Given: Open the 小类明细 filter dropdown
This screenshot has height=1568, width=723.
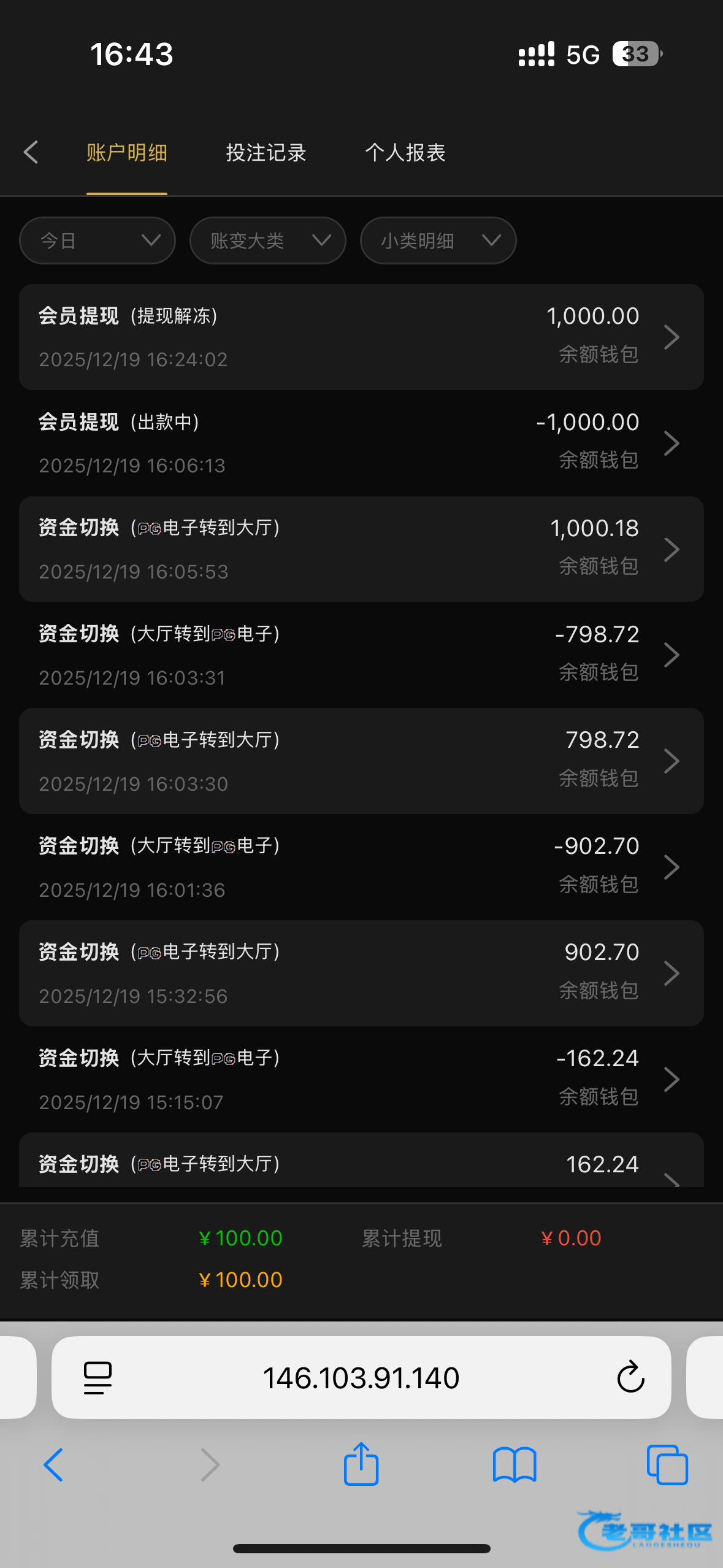Looking at the screenshot, I should [x=438, y=240].
